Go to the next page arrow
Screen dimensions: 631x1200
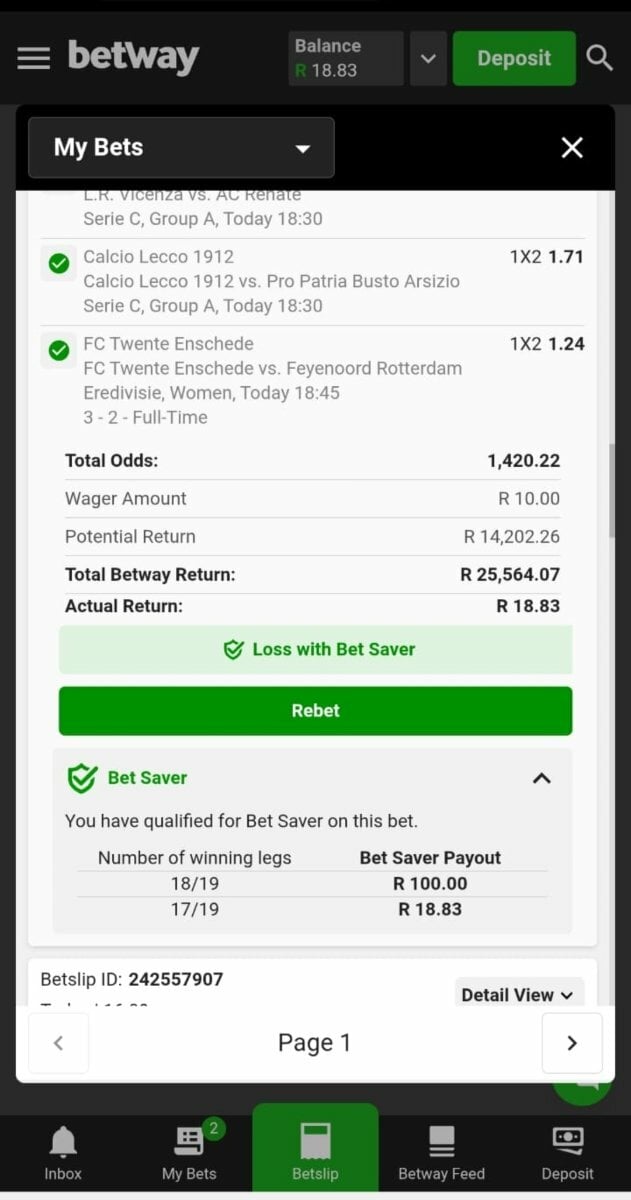(x=572, y=1043)
